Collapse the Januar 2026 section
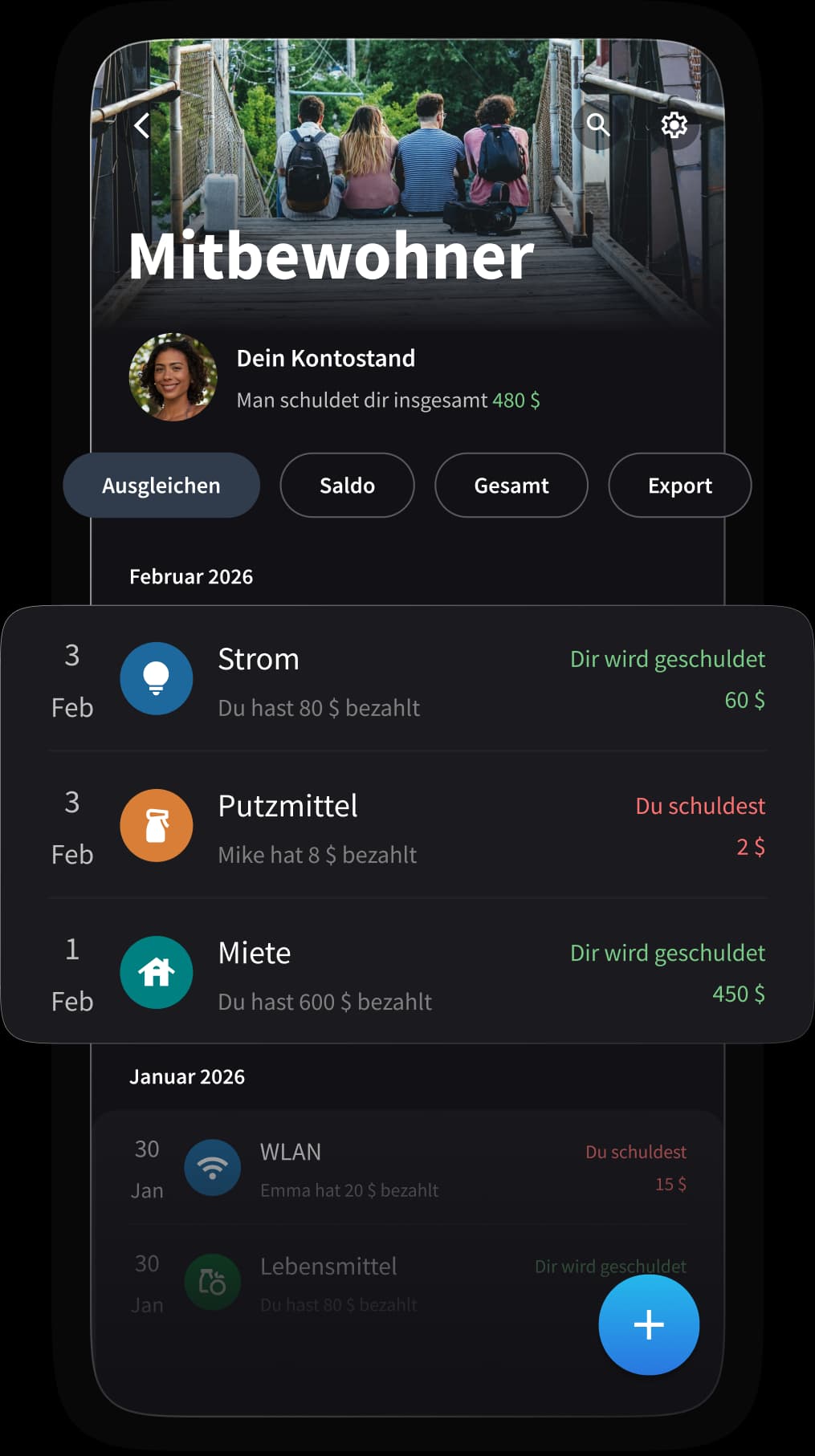This screenshot has height=1456, width=815. pyautogui.click(x=188, y=1076)
